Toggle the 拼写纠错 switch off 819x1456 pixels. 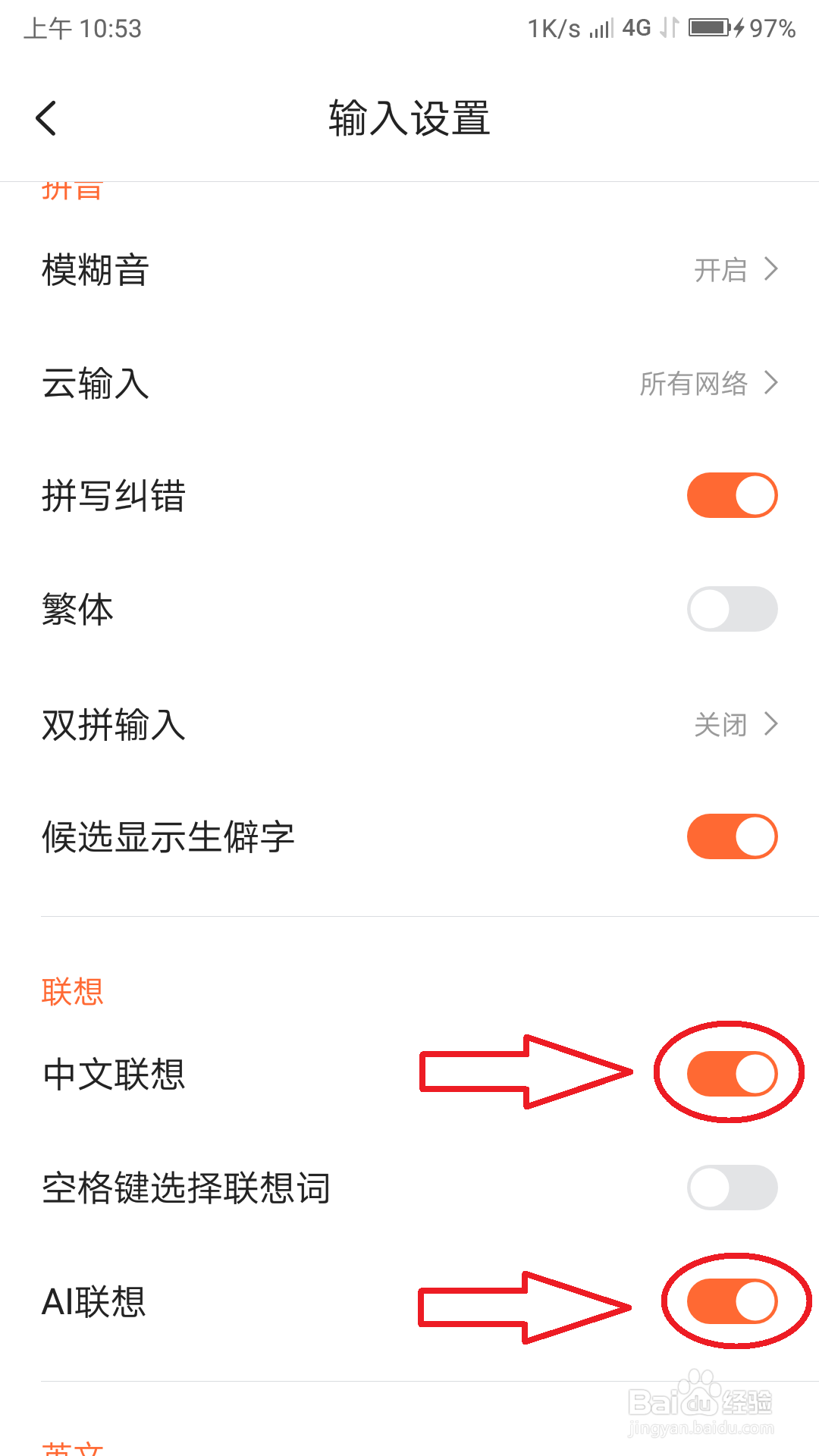click(x=731, y=494)
